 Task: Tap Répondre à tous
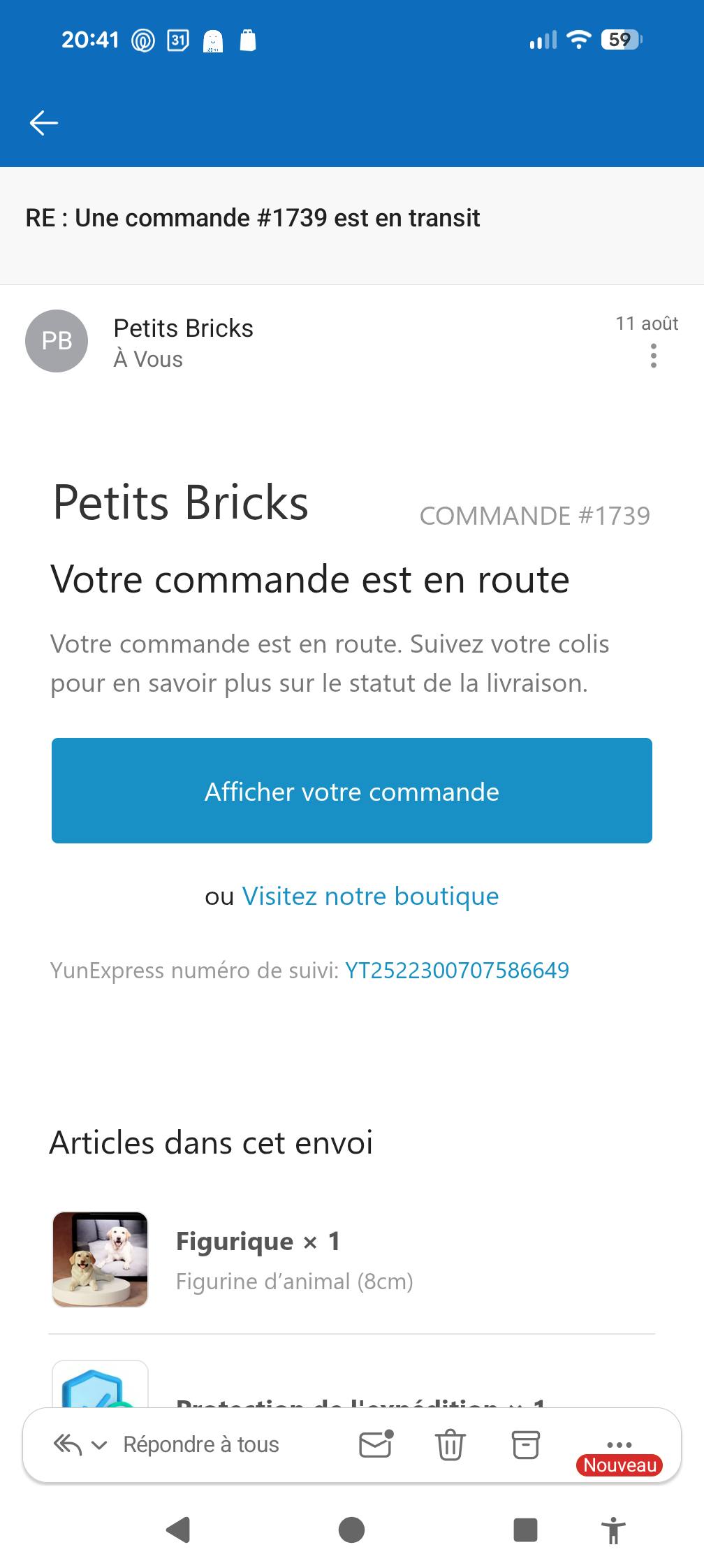click(201, 1444)
